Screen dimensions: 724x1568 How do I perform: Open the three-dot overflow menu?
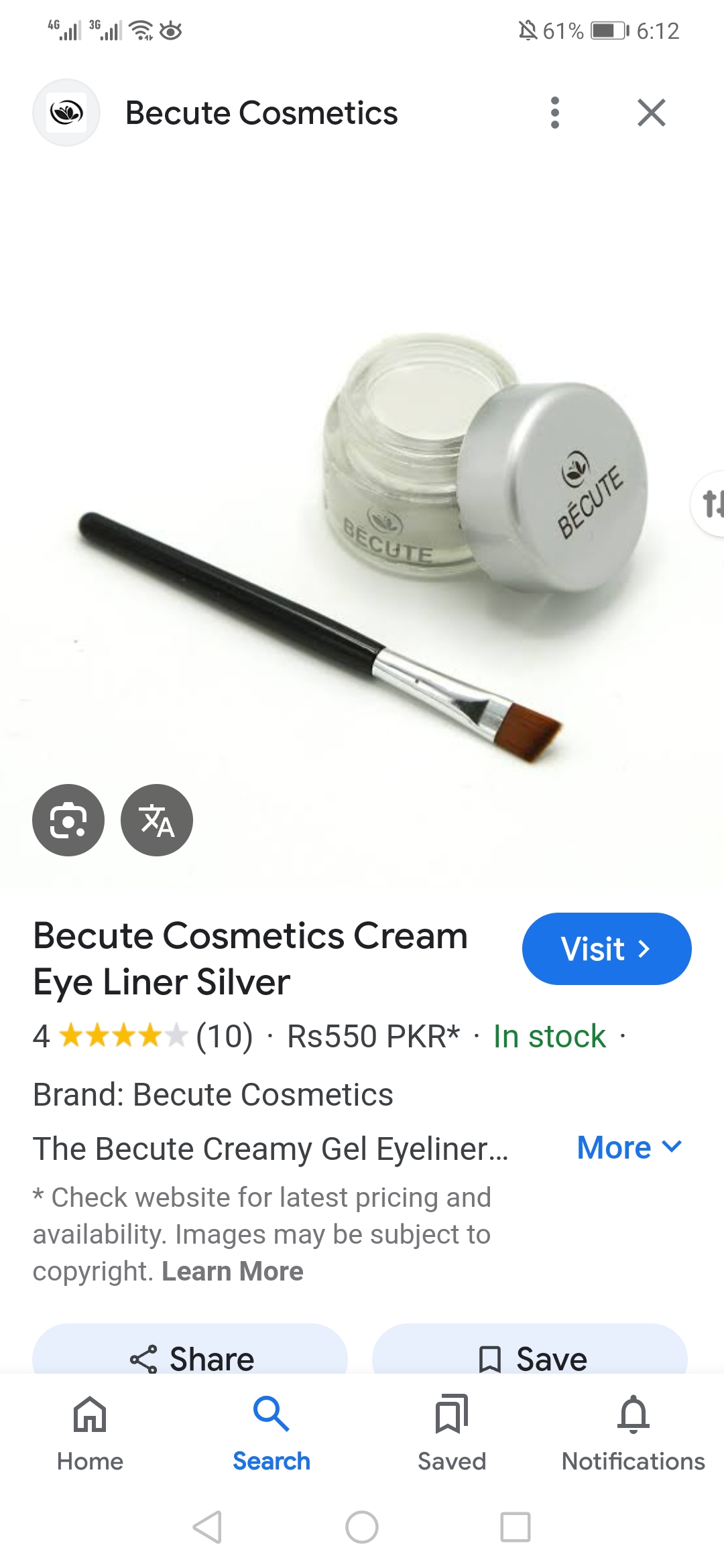(x=554, y=113)
